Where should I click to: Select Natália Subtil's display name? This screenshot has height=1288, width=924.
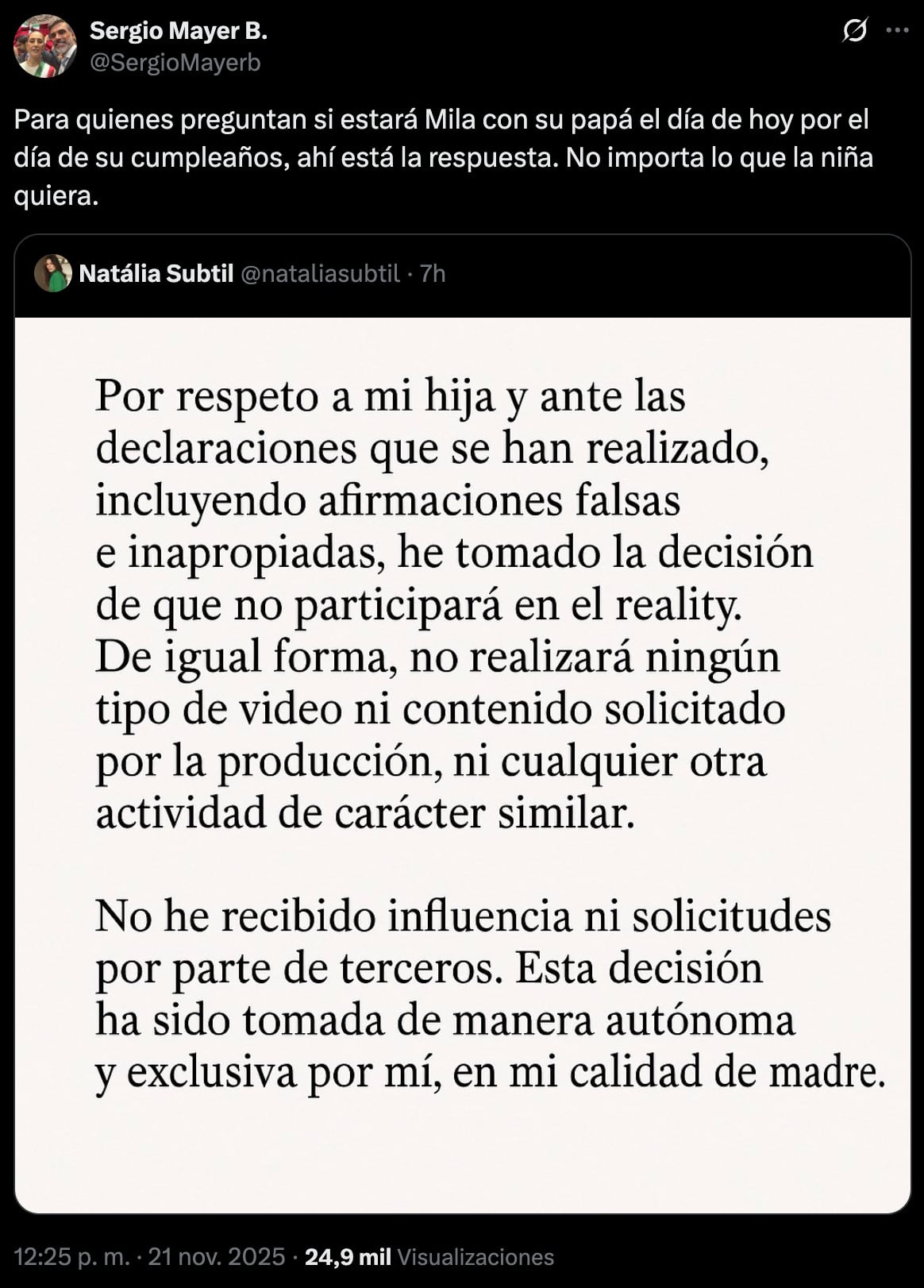(x=159, y=274)
